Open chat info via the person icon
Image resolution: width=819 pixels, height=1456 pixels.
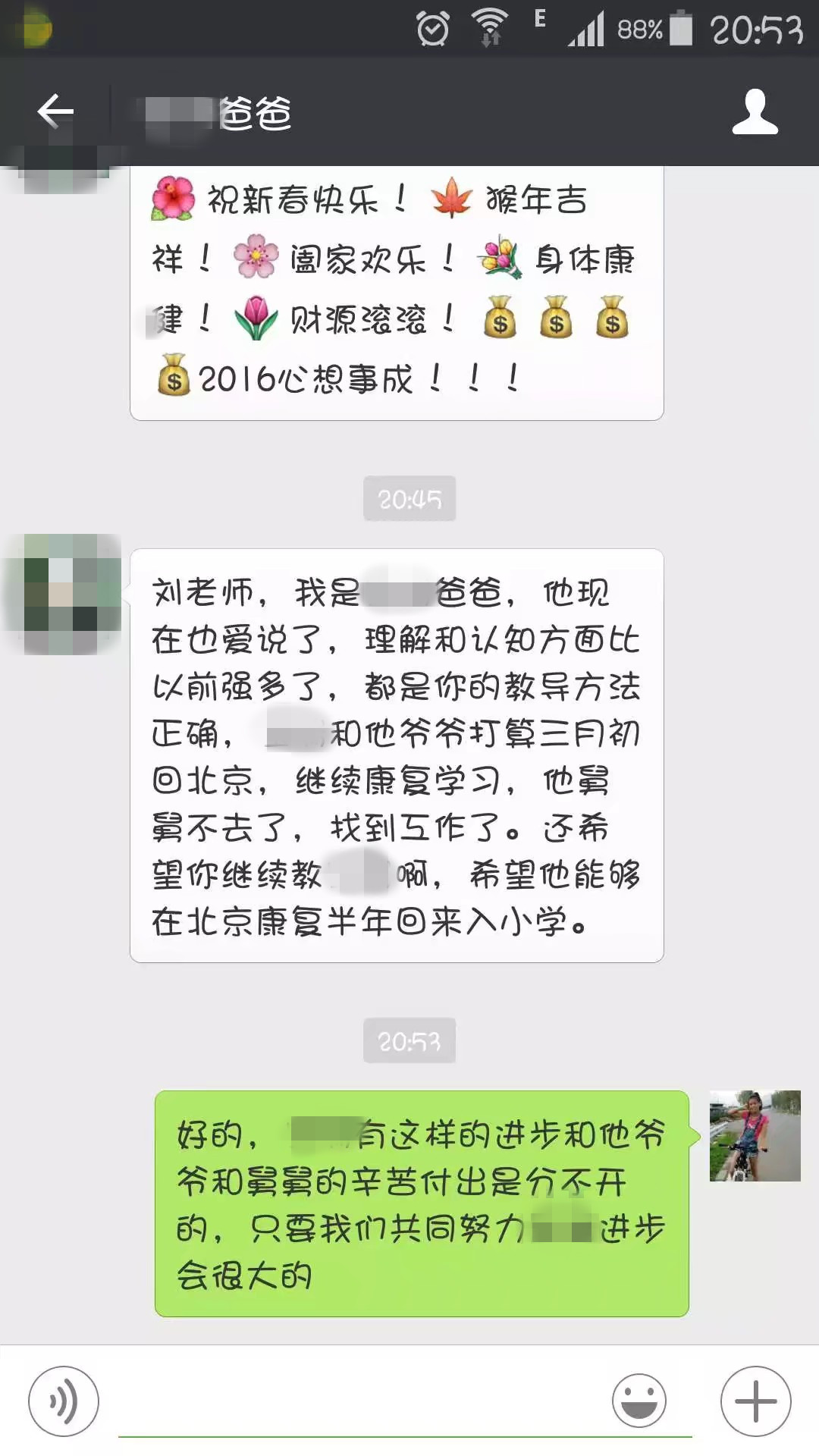pos(755,112)
